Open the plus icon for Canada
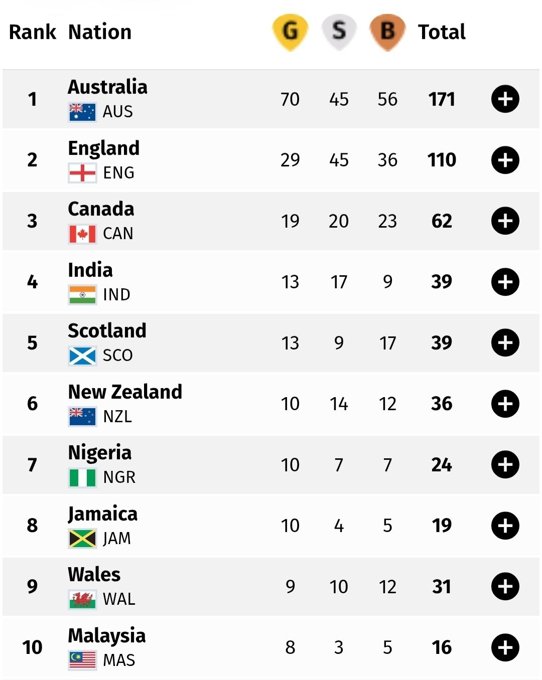 (x=505, y=221)
